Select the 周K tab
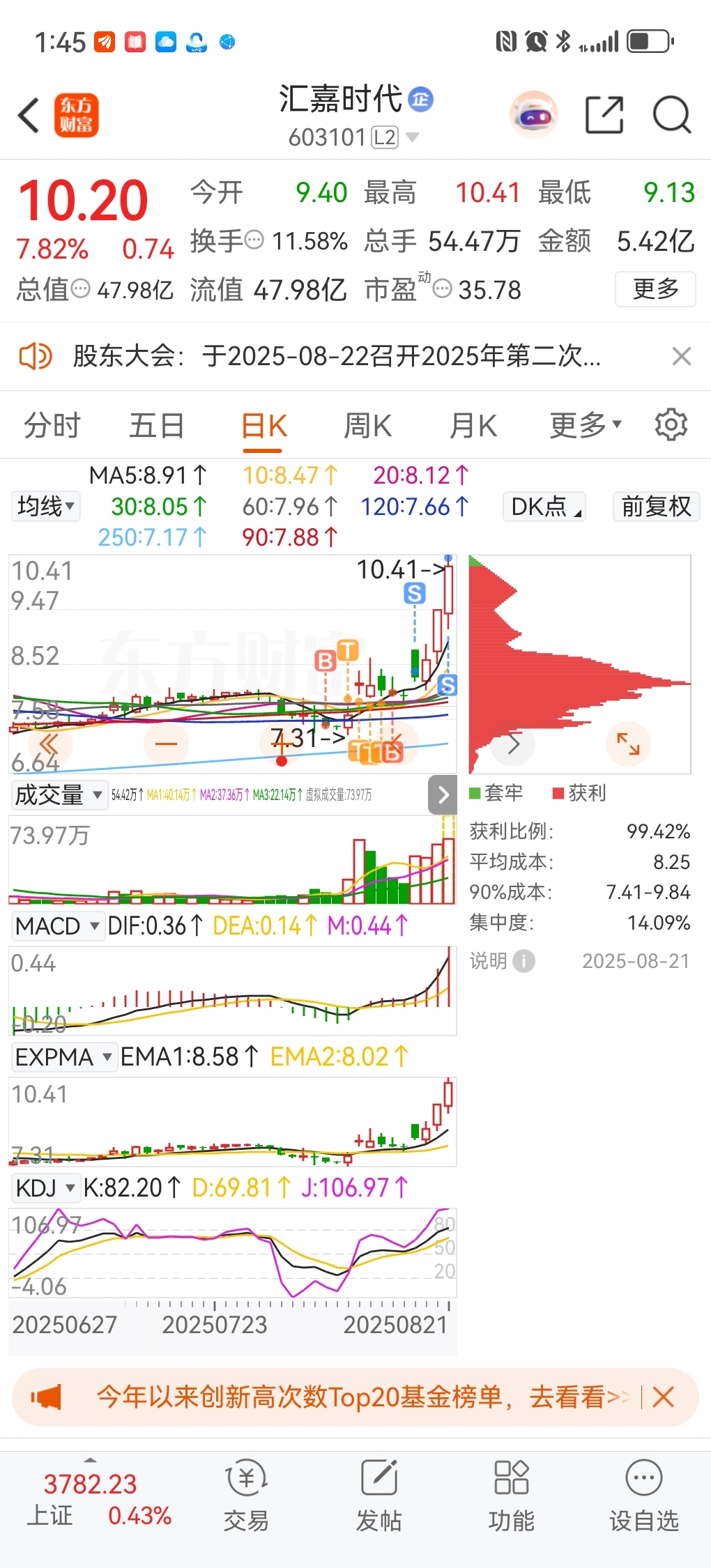 368,425
